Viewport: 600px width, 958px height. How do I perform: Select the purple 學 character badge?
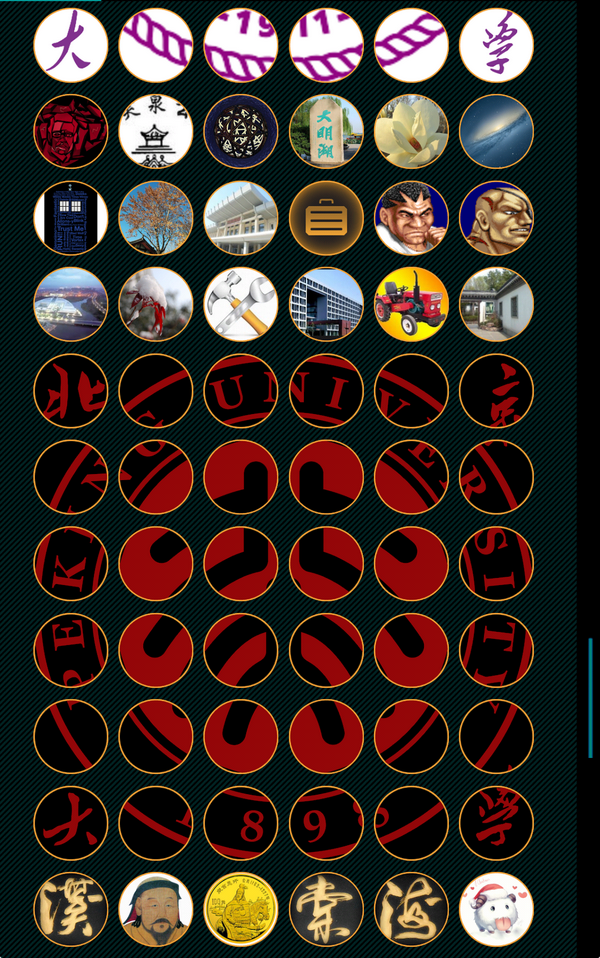click(x=496, y=45)
